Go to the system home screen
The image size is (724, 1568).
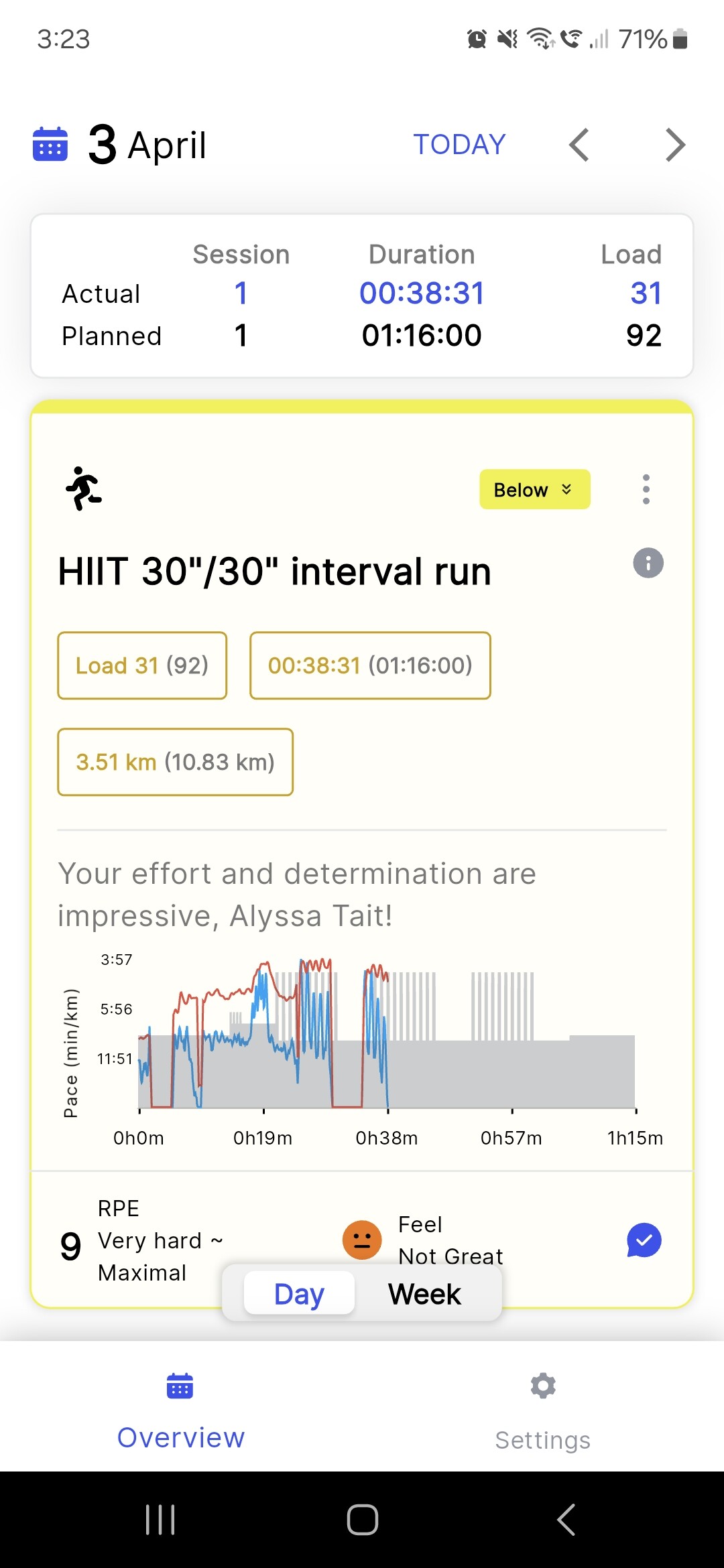click(x=362, y=1519)
